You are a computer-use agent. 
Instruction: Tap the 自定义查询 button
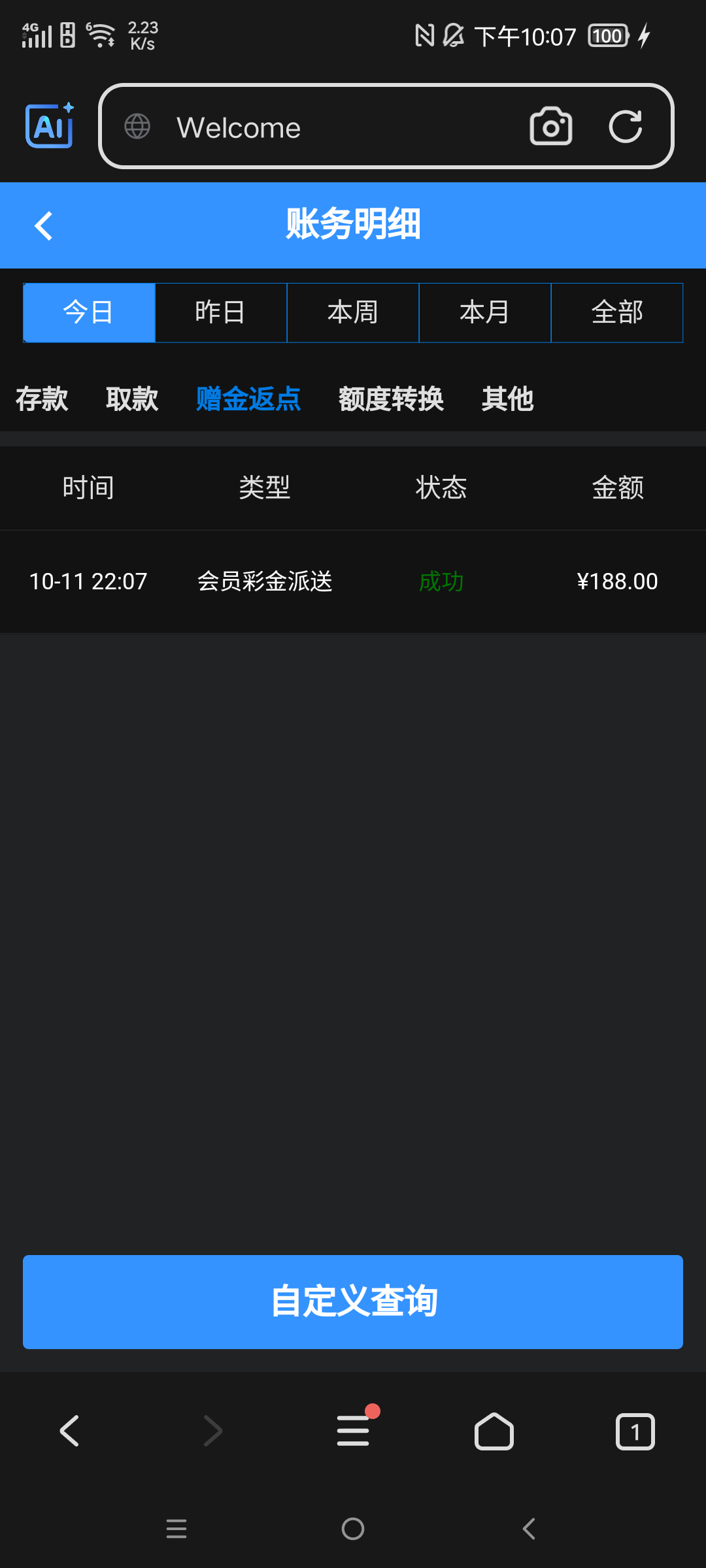coord(353,1301)
